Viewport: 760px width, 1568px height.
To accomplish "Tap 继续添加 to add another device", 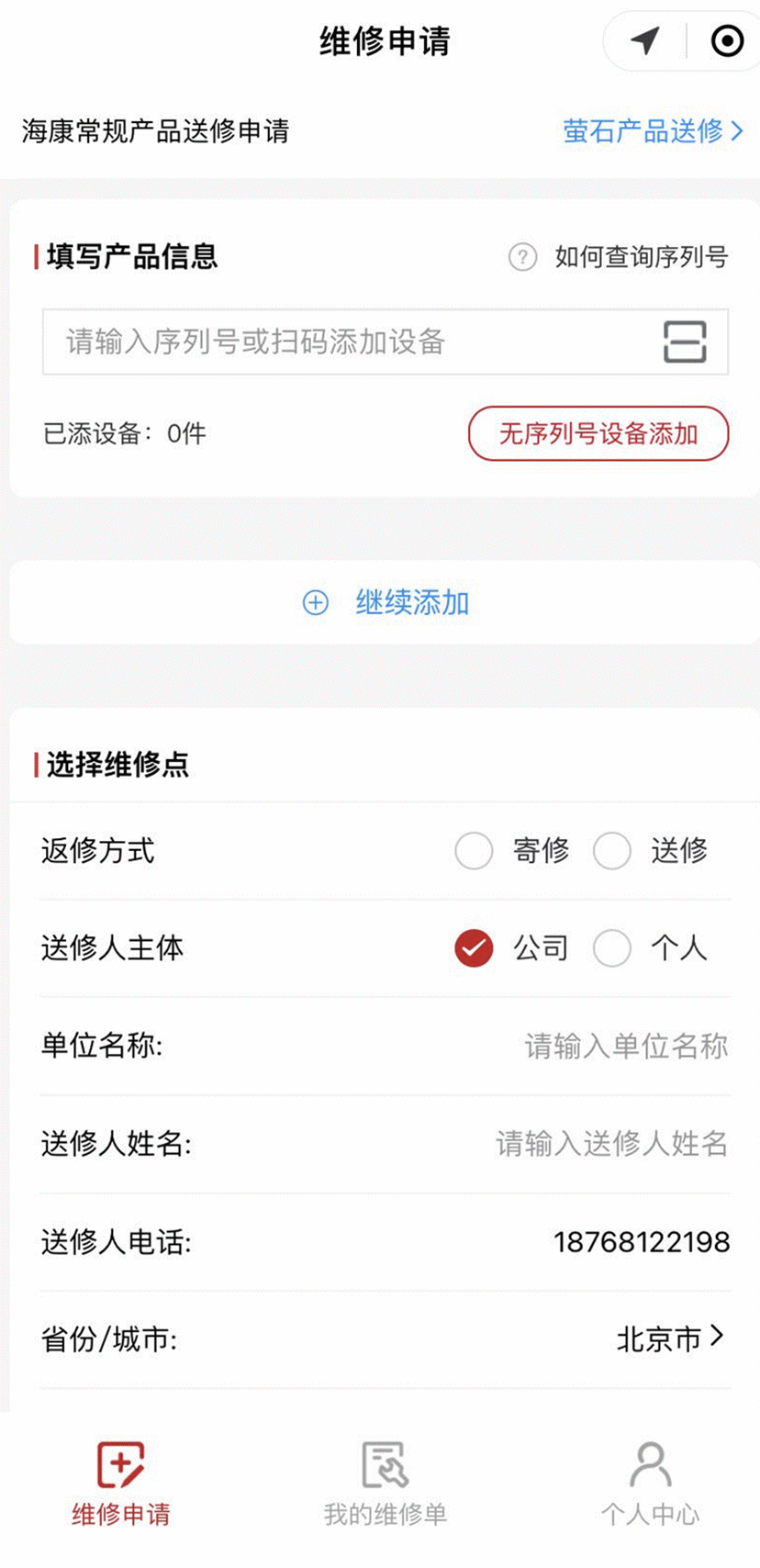I will click(x=386, y=603).
